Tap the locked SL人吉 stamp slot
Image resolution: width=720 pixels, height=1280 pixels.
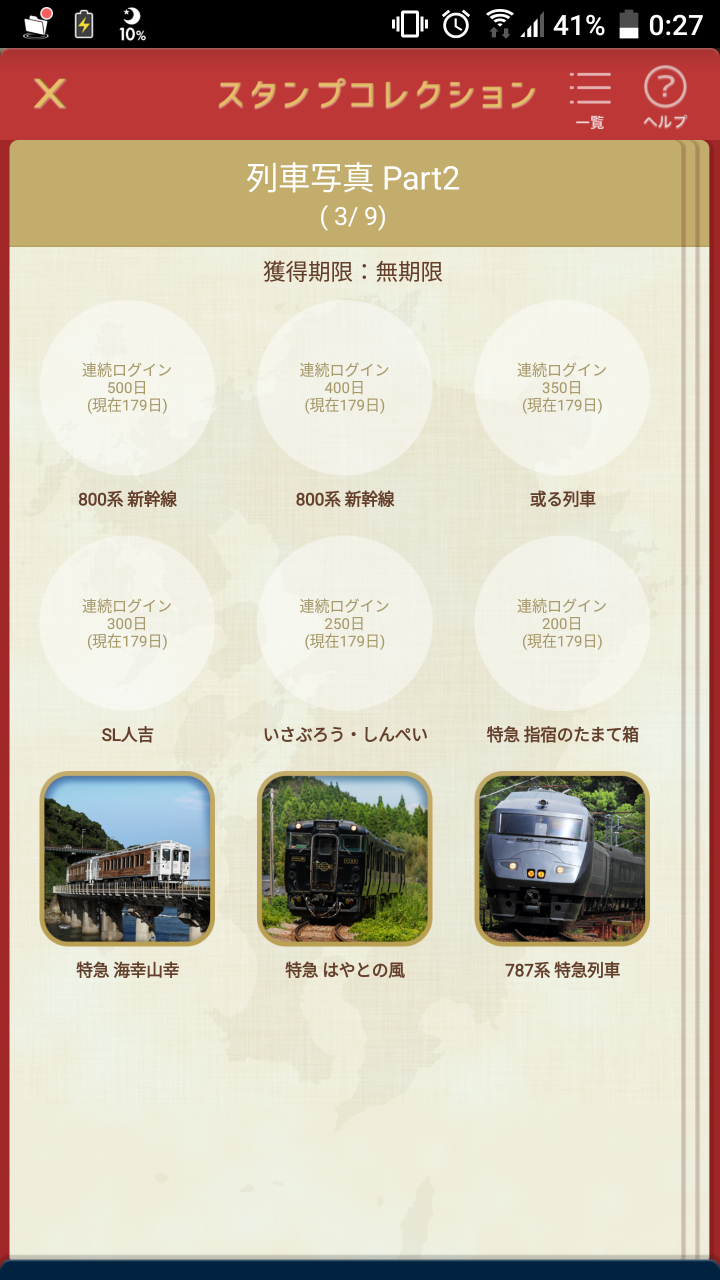[127, 624]
